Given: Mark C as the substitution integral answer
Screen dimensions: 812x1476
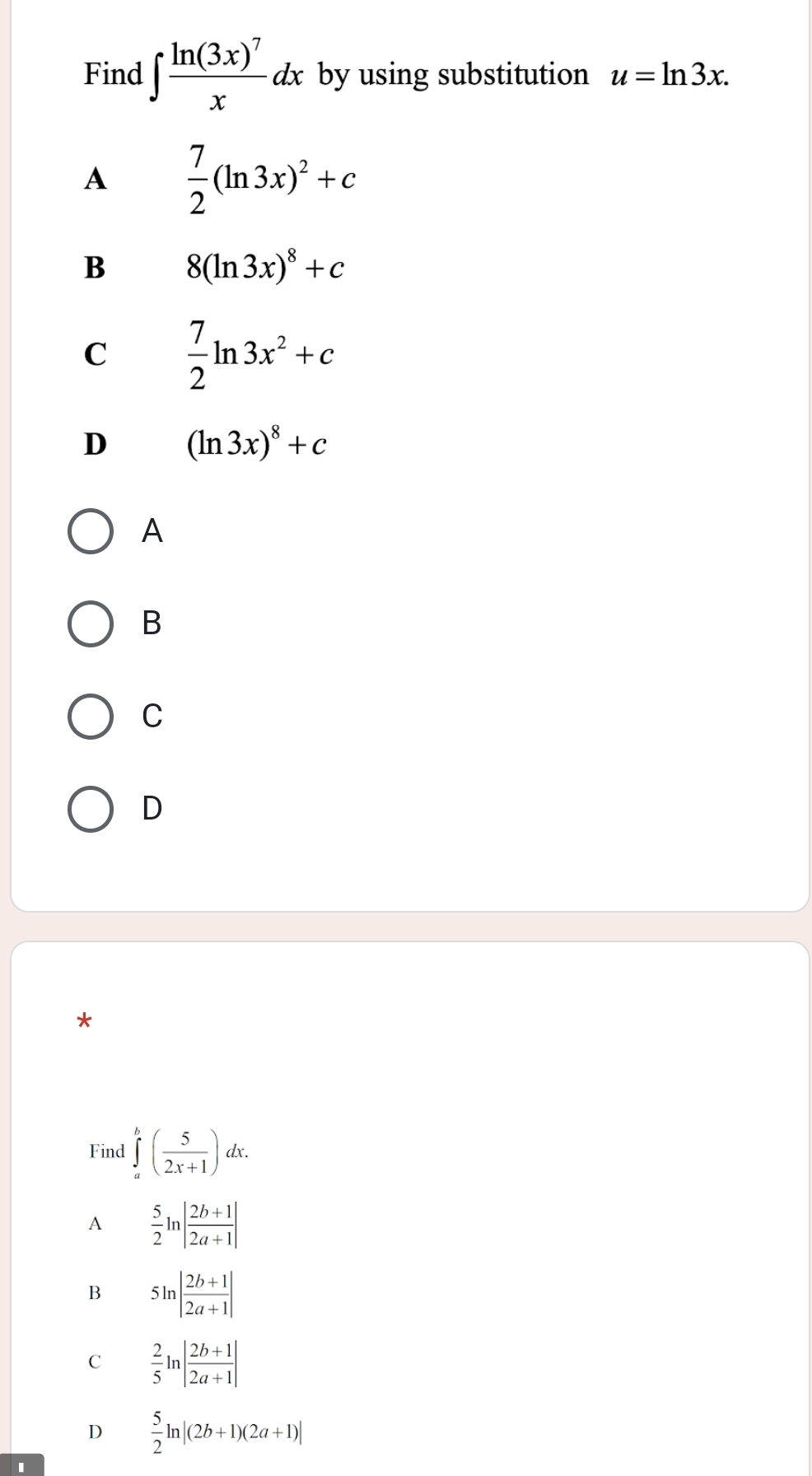Looking at the screenshot, I should click(91, 717).
